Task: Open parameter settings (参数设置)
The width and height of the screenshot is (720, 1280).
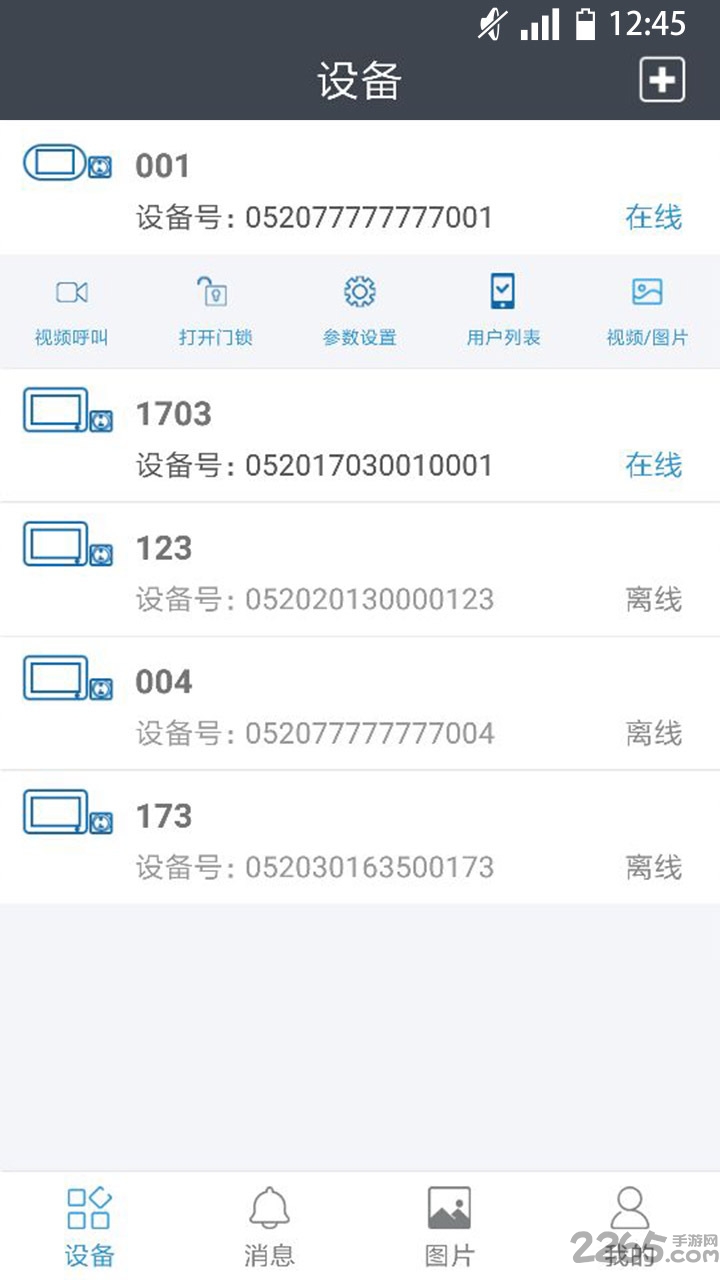Action: pyautogui.click(x=359, y=312)
